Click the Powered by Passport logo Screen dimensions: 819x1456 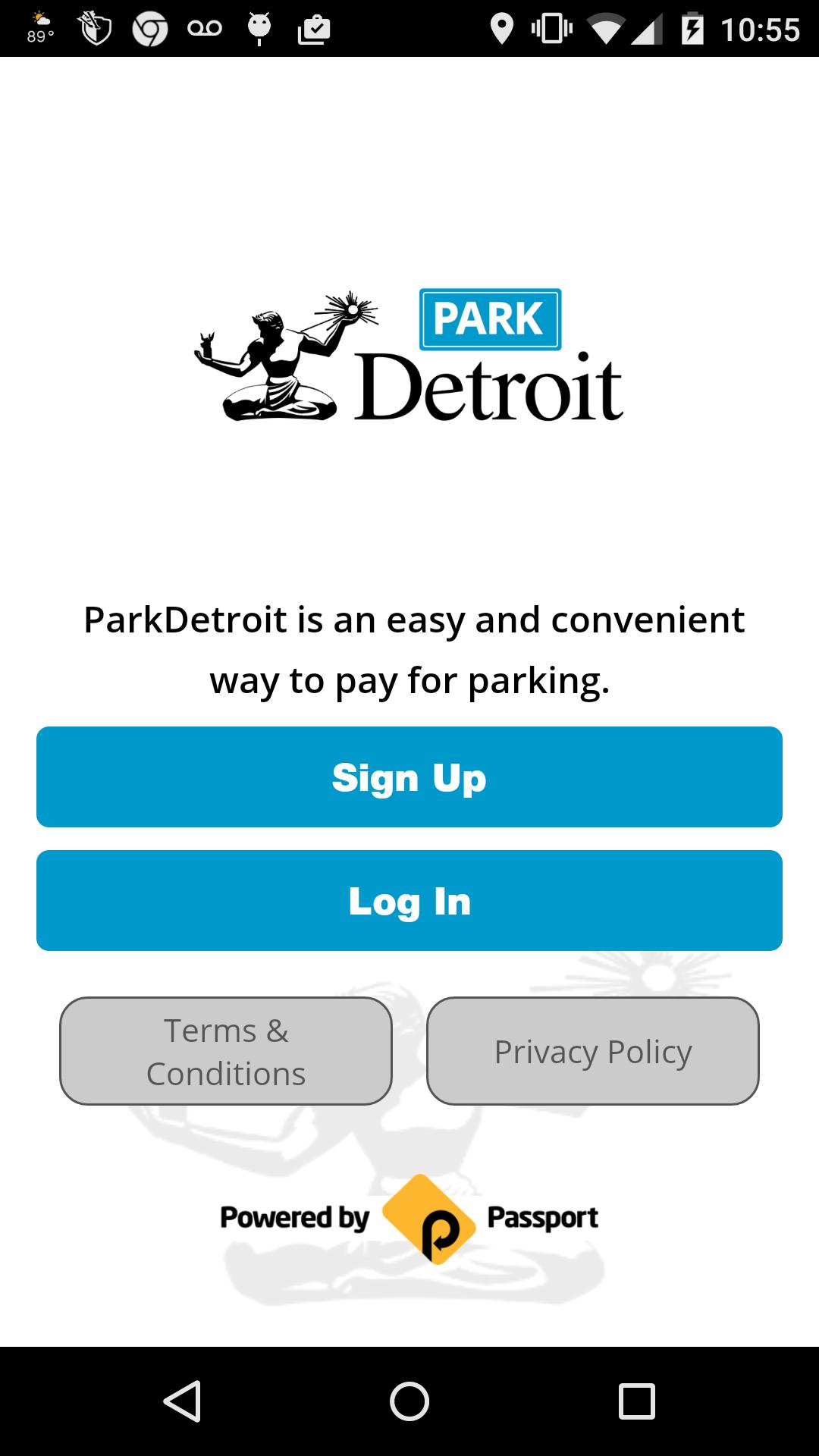pyautogui.click(x=409, y=1217)
